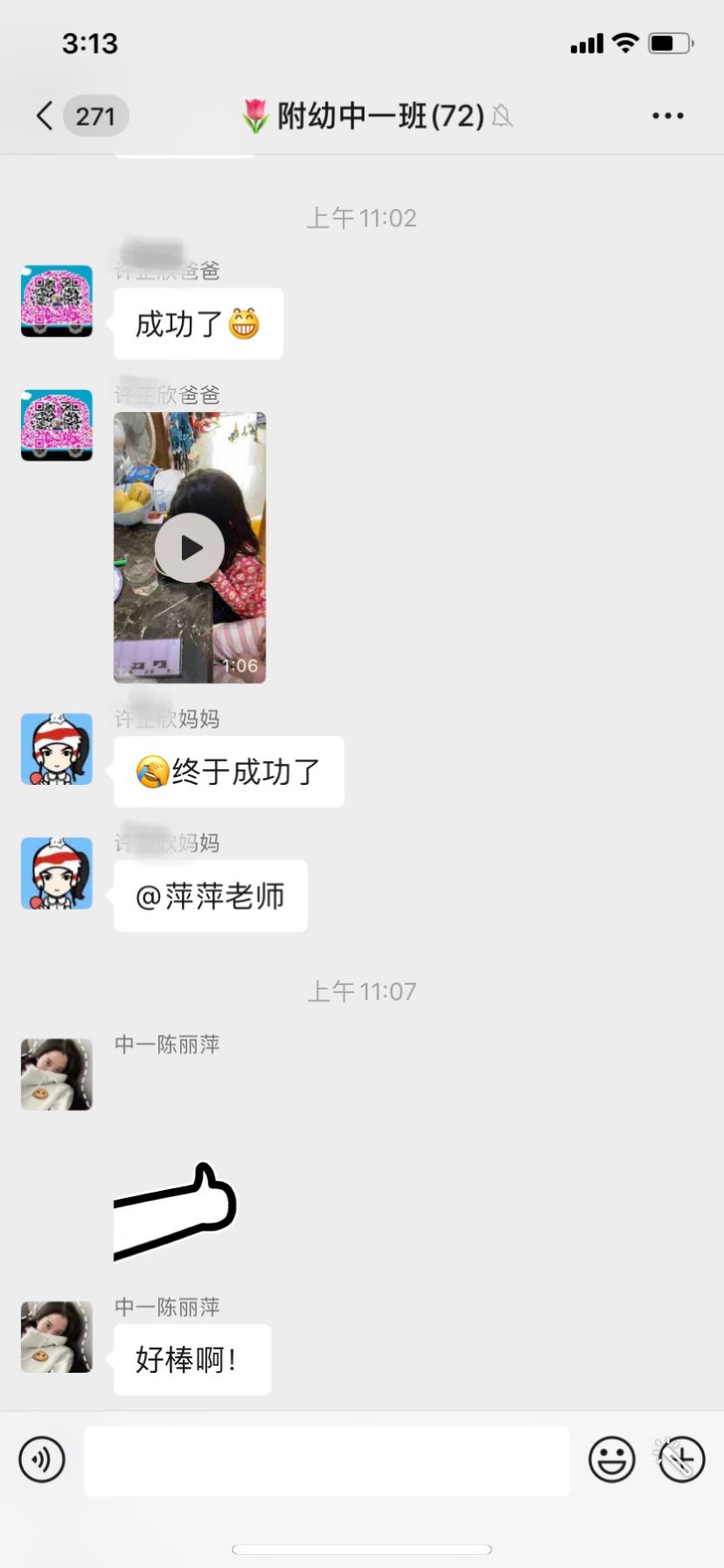Tap the 好棒啊 message bubble
Screen dimensions: 724x1568
[x=191, y=1359]
